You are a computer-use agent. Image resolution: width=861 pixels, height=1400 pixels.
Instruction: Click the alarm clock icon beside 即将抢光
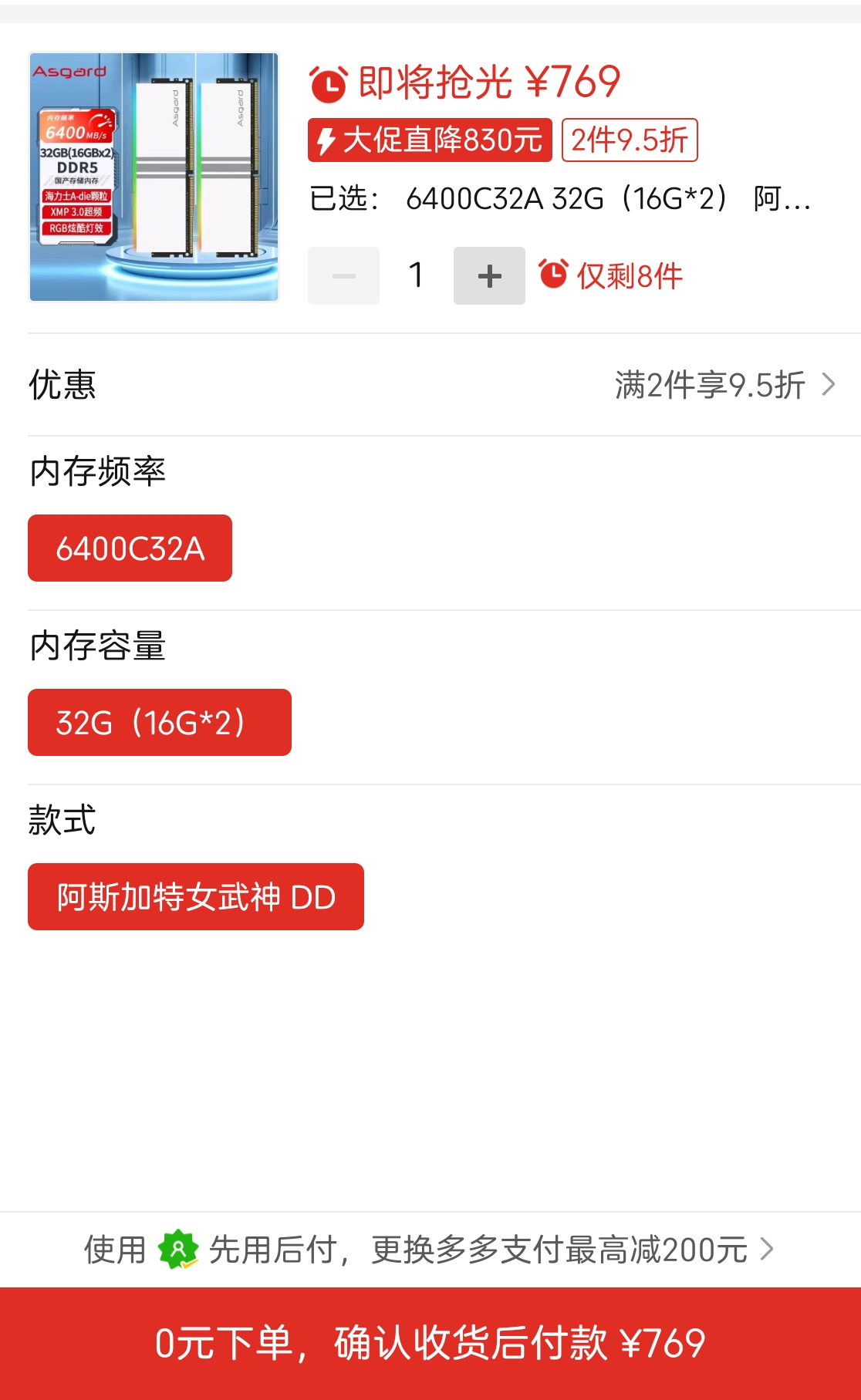click(x=327, y=84)
